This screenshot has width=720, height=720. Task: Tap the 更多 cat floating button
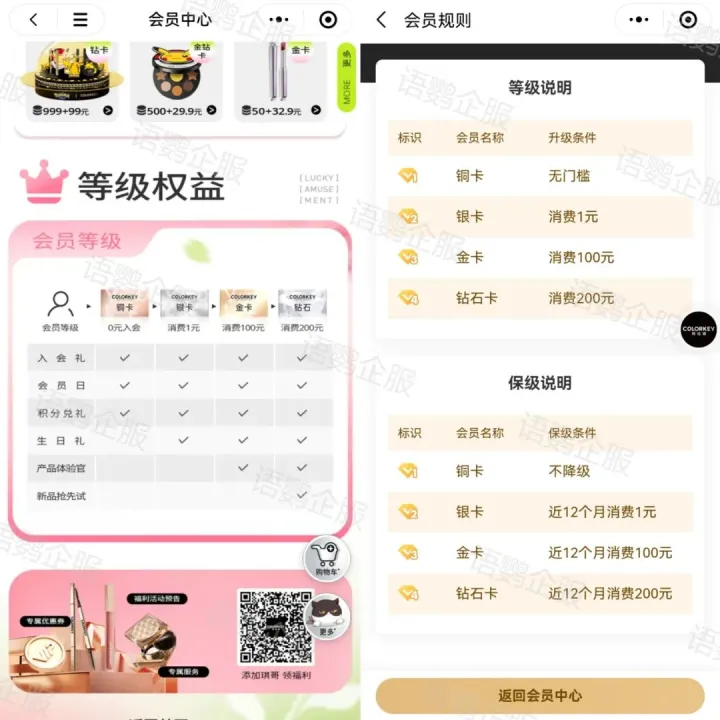click(326, 617)
